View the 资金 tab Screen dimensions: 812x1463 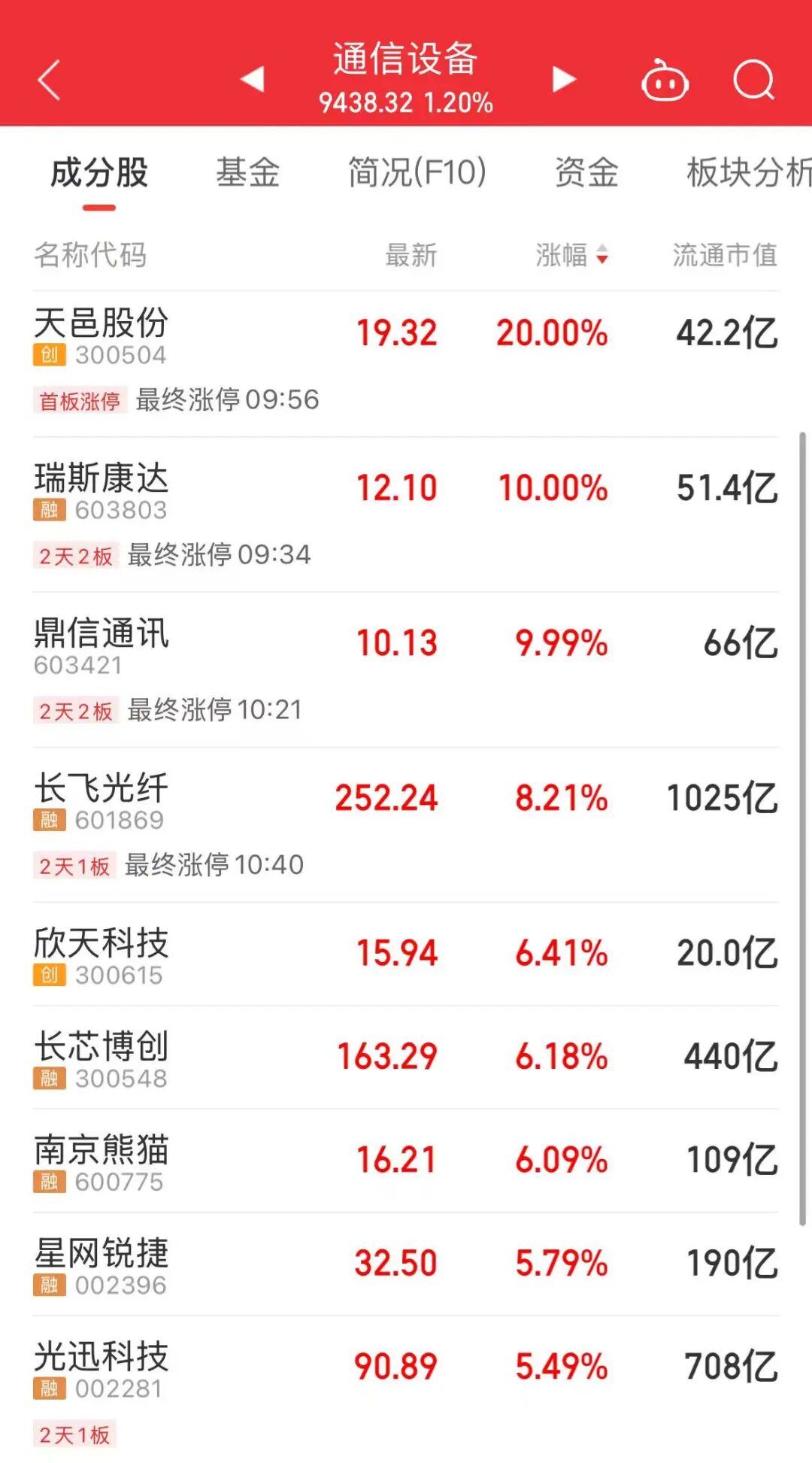click(586, 173)
